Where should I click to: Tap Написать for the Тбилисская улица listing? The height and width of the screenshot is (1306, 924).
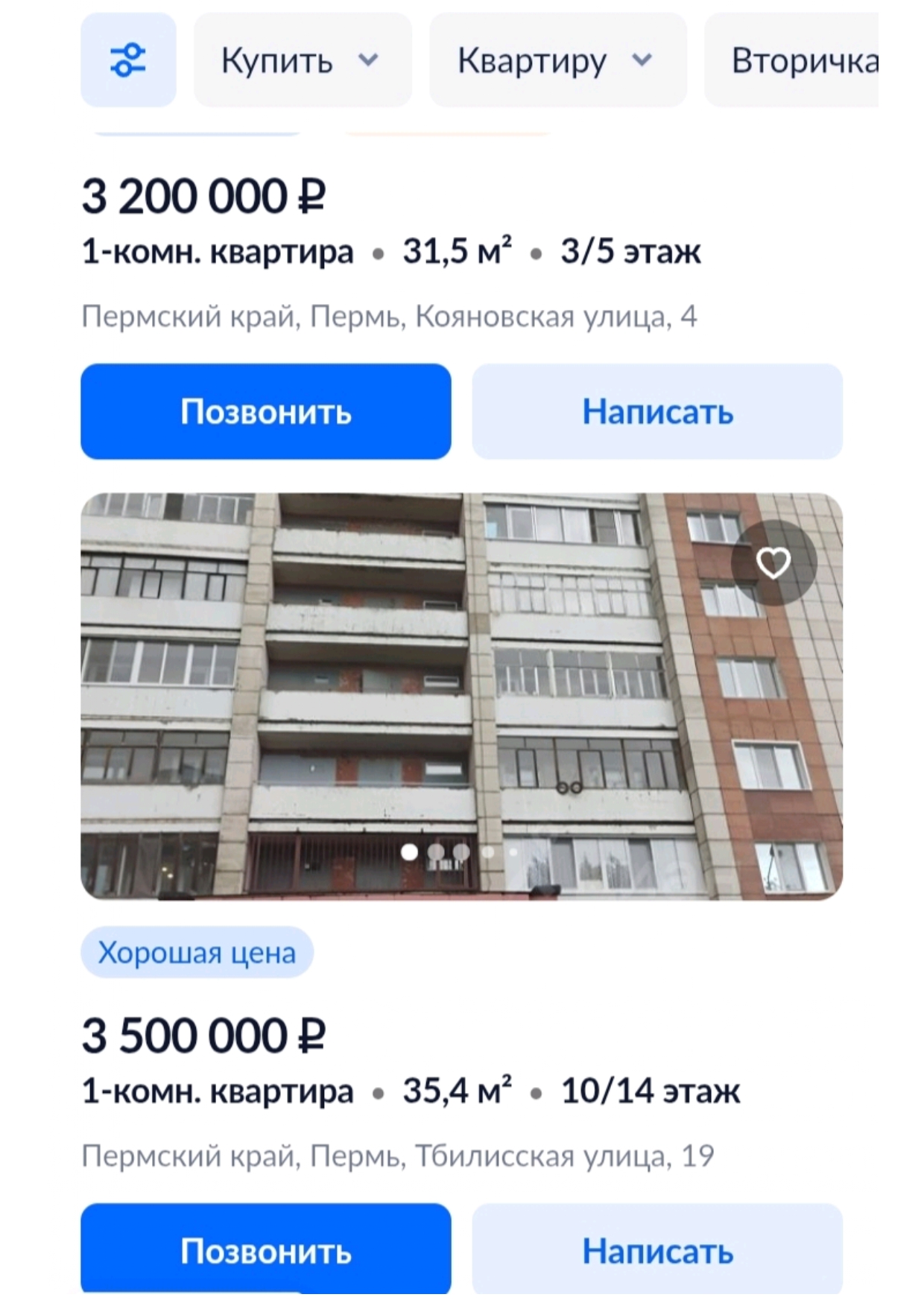(x=657, y=1251)
